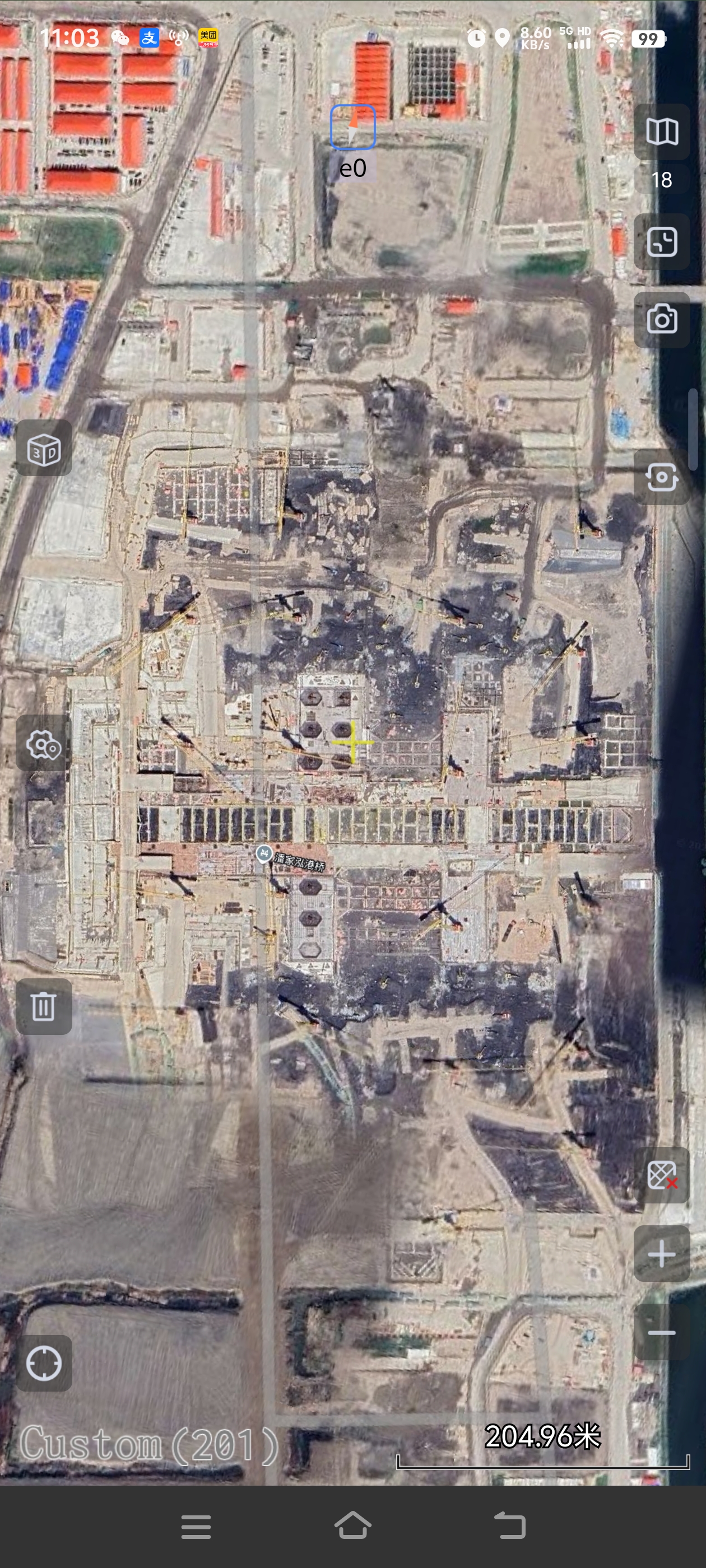Open the history imagery clock icon
706x1568 pixels.
click(662, 242)
